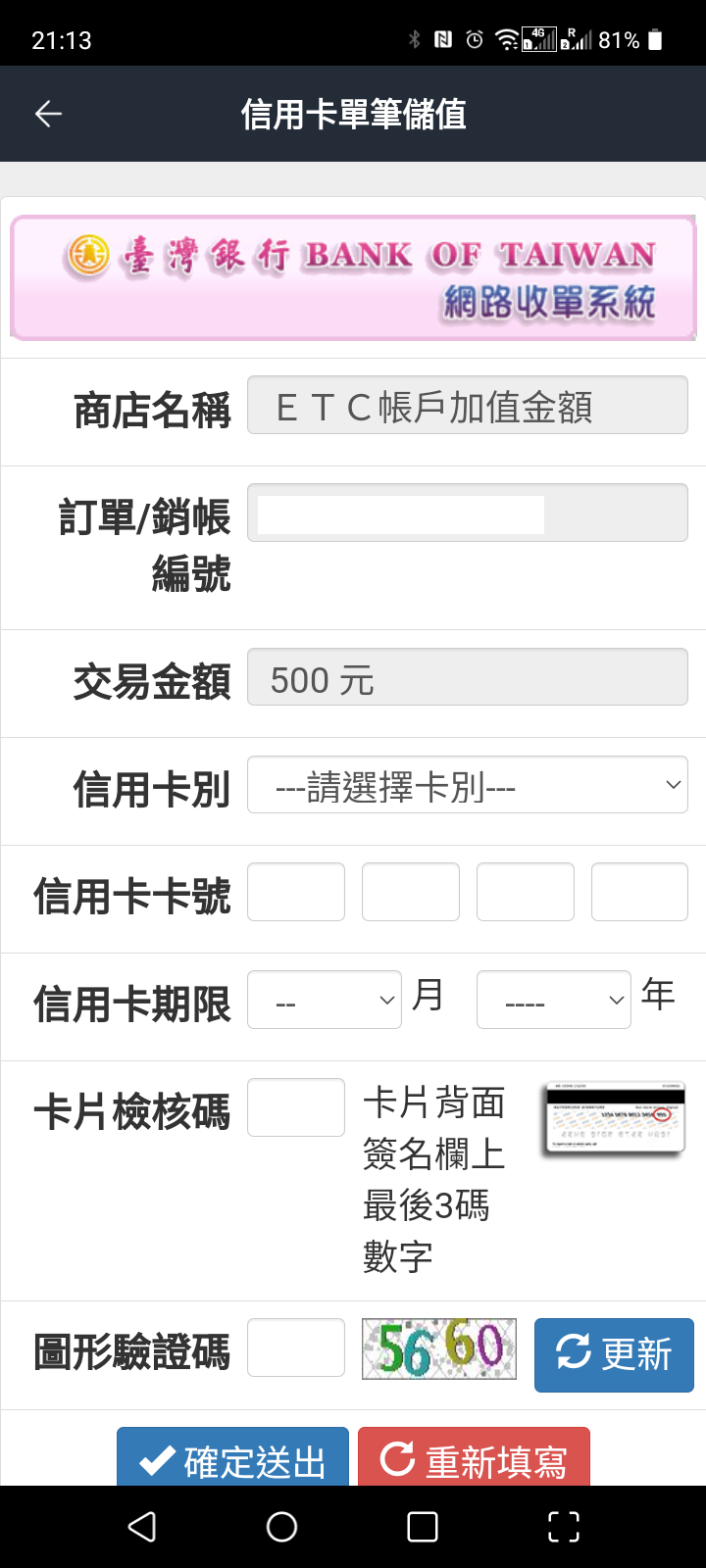The image size is (706, 1568).
Task: Tap the 圖形驗證碼 captcha input field
Action: click(296, 1347)
